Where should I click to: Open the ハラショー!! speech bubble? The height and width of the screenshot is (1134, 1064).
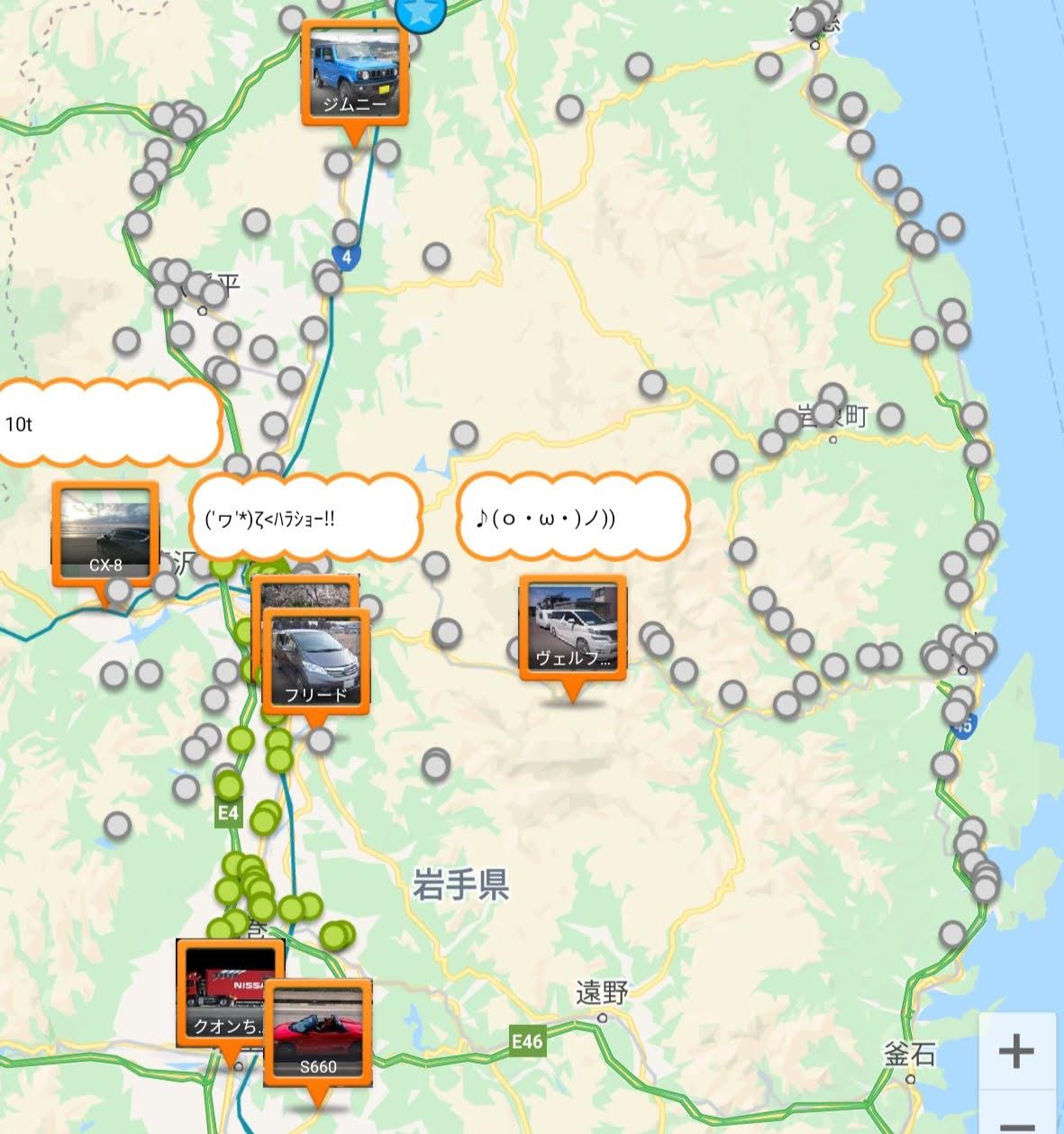click(306, 518)
